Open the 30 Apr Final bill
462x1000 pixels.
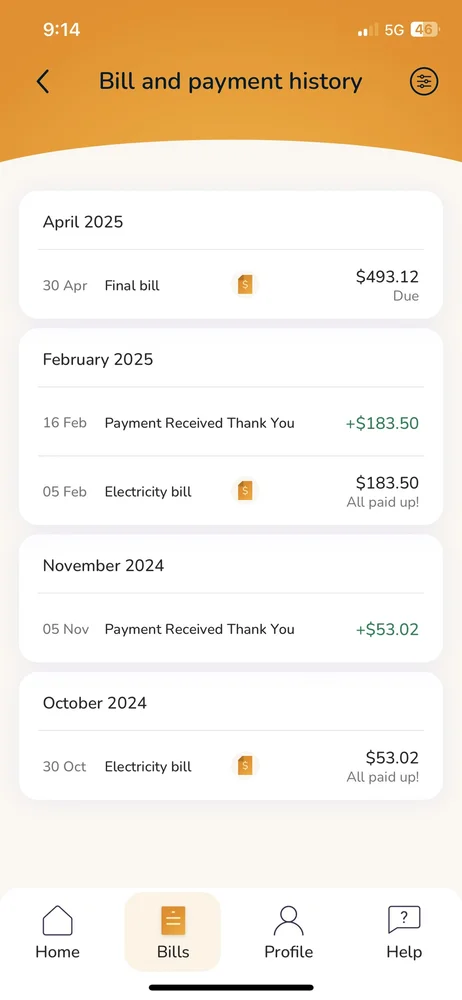(231, 284)
